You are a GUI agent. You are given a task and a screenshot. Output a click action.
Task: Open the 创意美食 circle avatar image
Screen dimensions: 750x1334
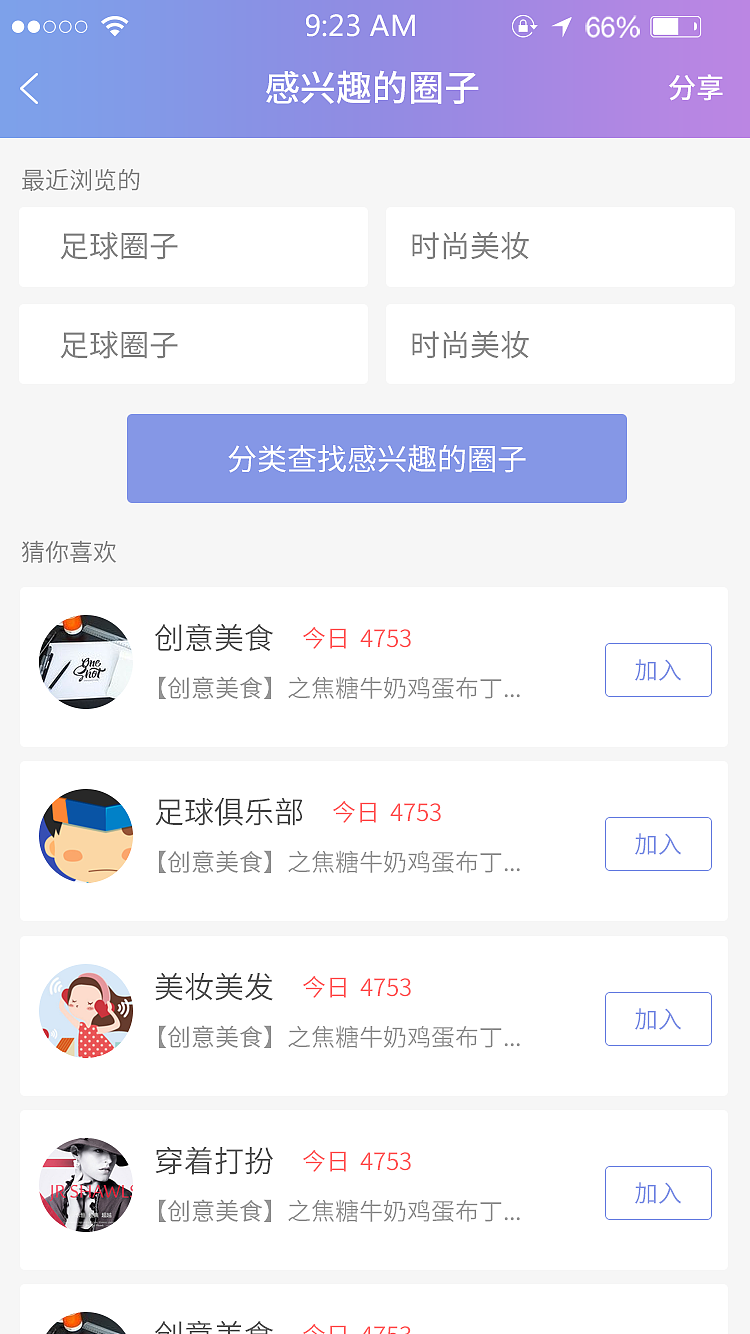click(85, 662)
